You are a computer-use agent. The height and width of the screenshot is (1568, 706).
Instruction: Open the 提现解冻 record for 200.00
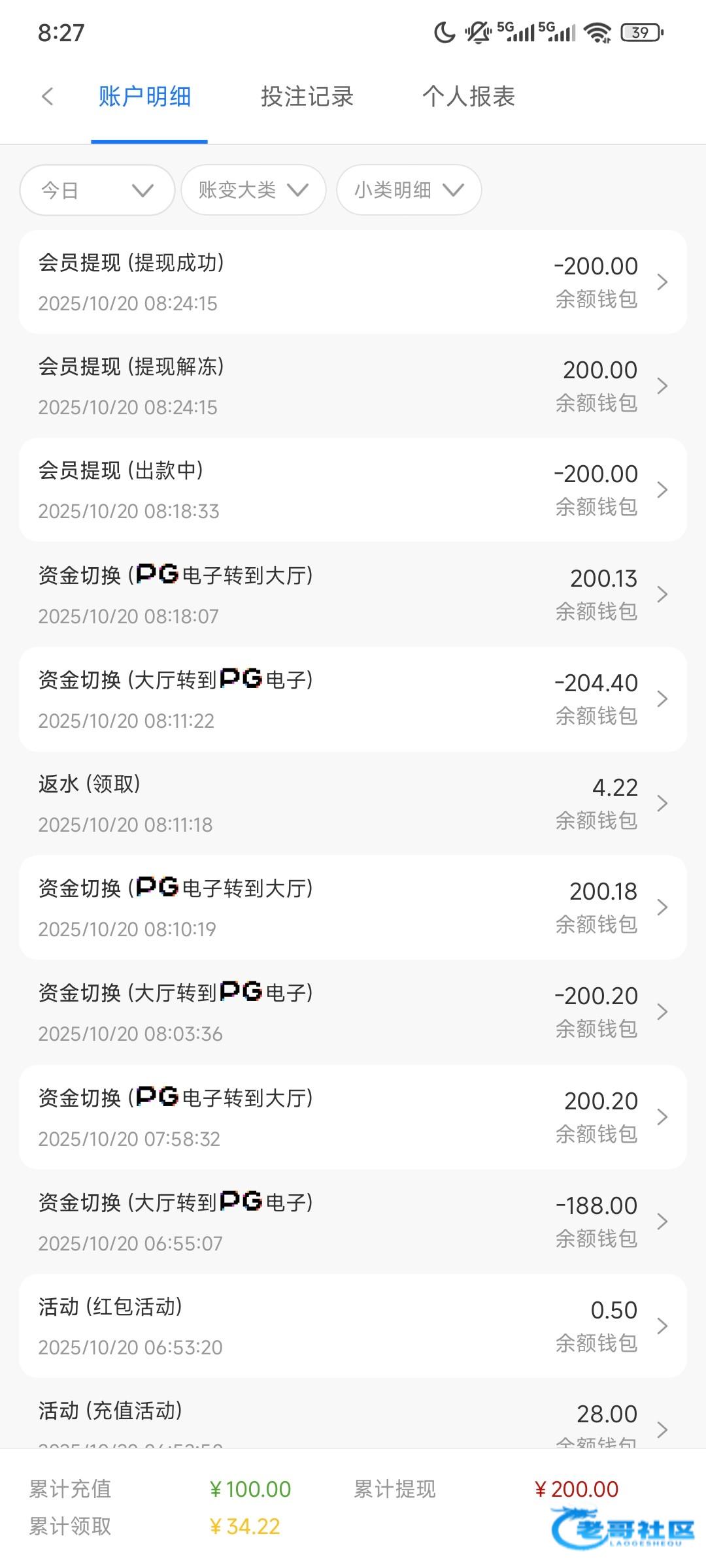pyautogui.click(x=353, y=386)
